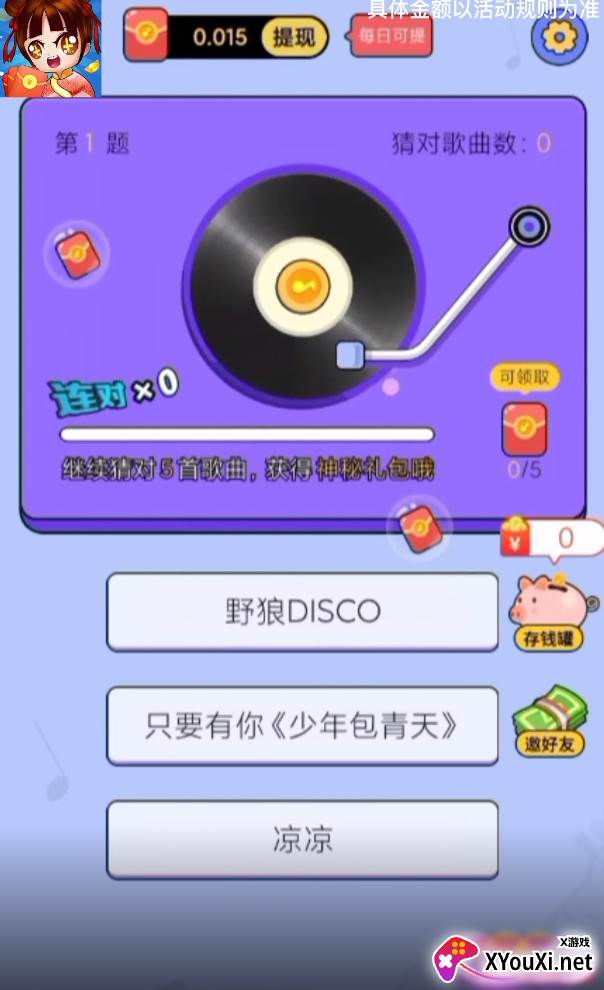The width and height of the screenshot is (604, 990).
Task: Open the settings gear icon
Action: (559, 37)
